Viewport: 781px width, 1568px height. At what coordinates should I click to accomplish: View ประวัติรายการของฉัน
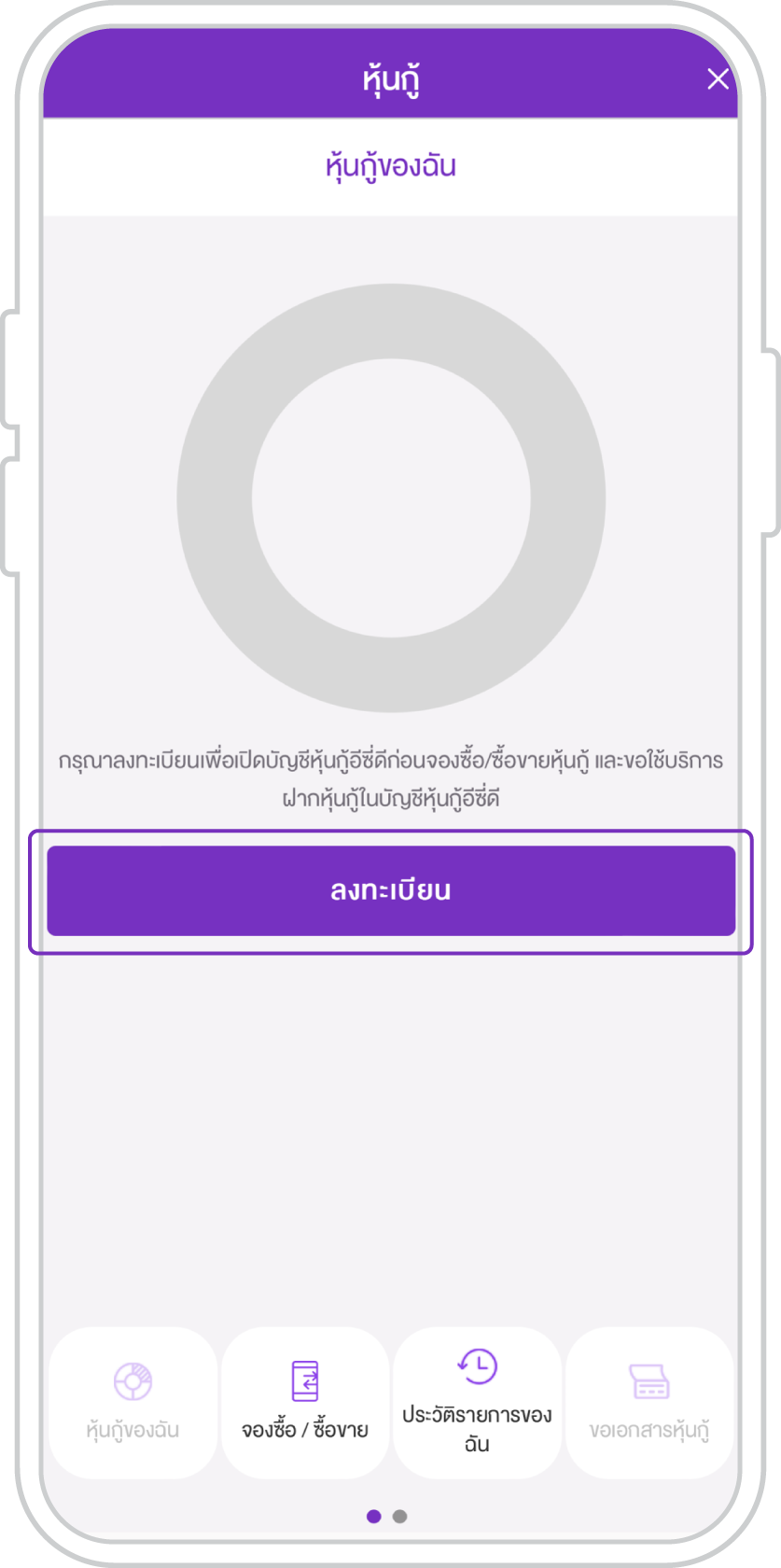click(x=477, y=1402)
